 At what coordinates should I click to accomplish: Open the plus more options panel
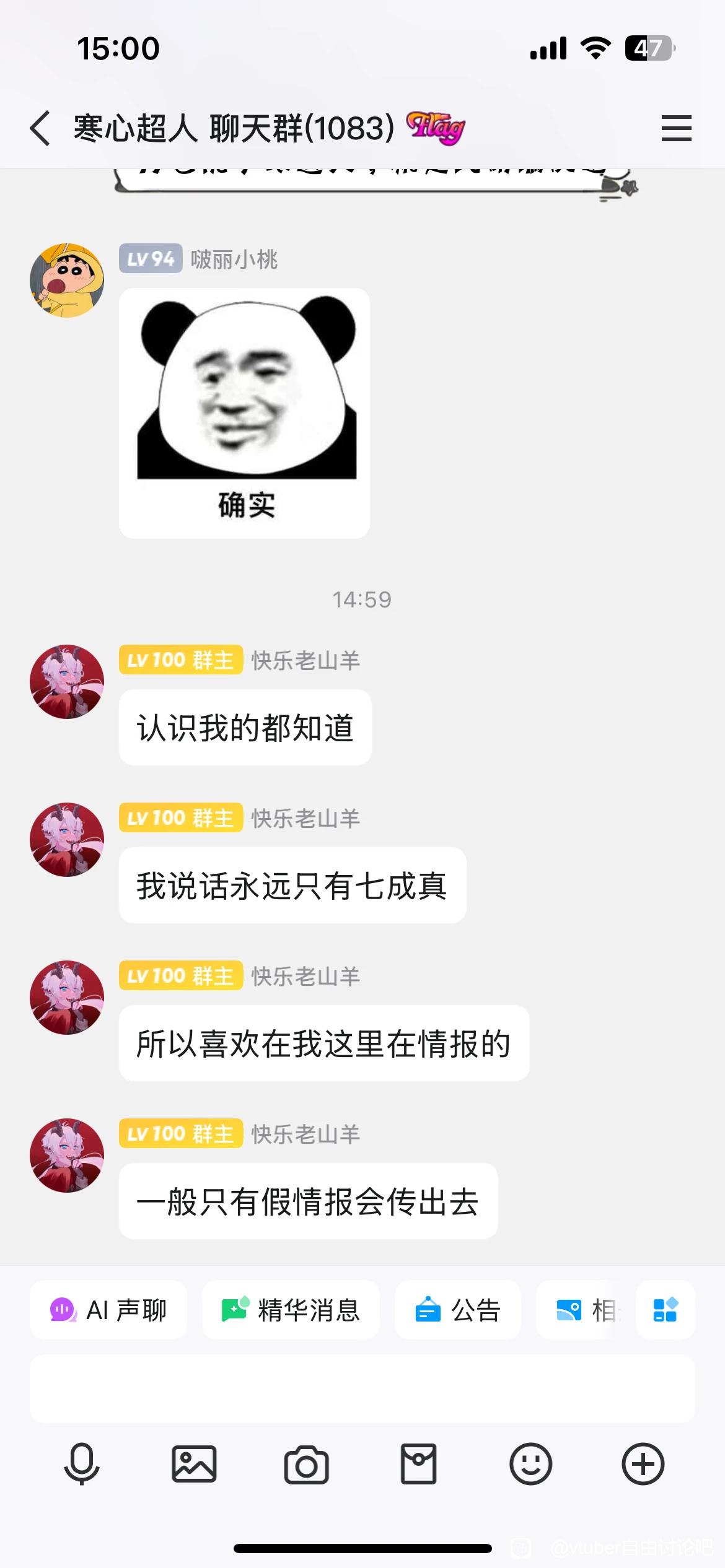click(643, 1464)
